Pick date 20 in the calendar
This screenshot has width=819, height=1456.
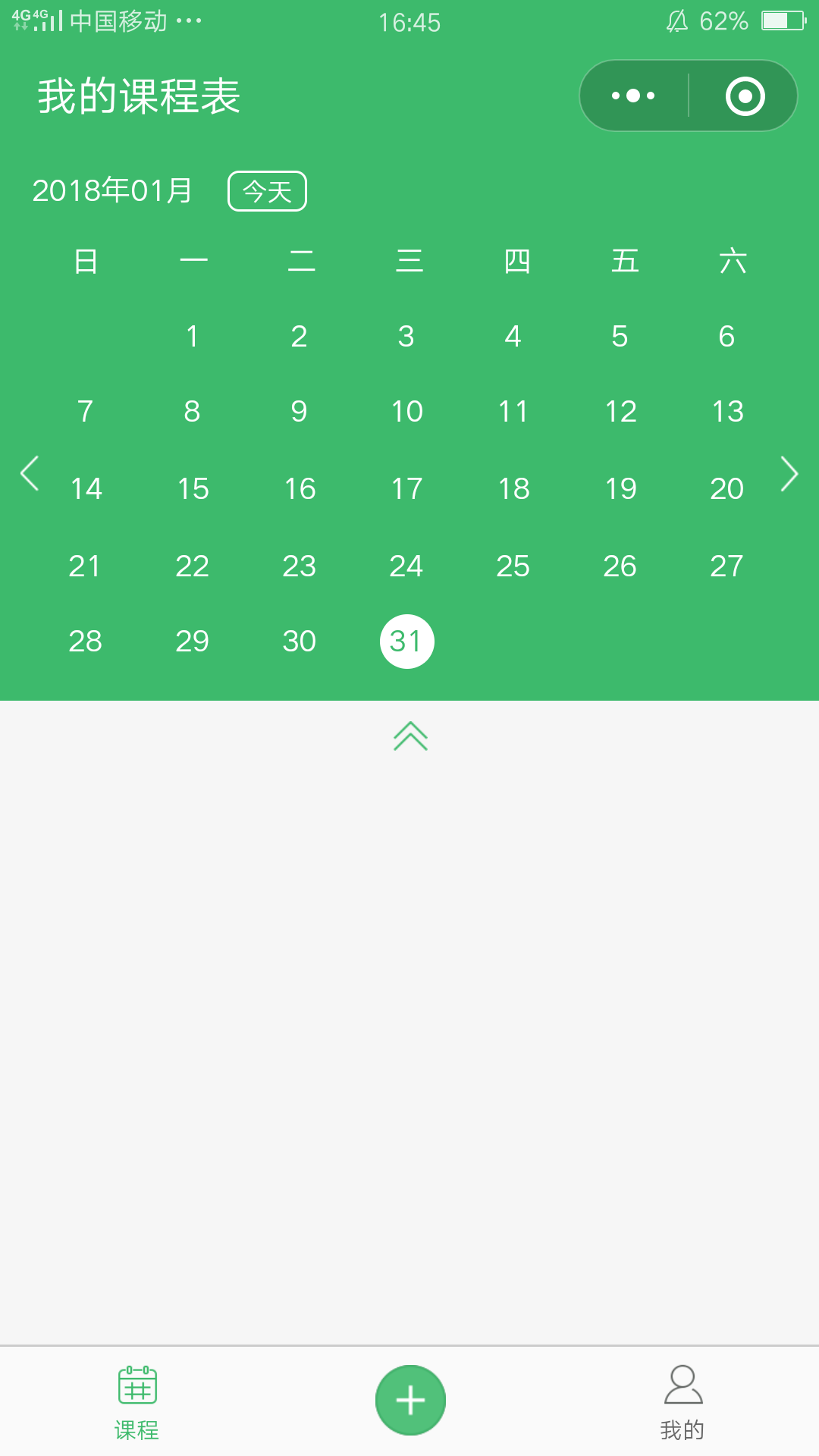coord(726,488)
